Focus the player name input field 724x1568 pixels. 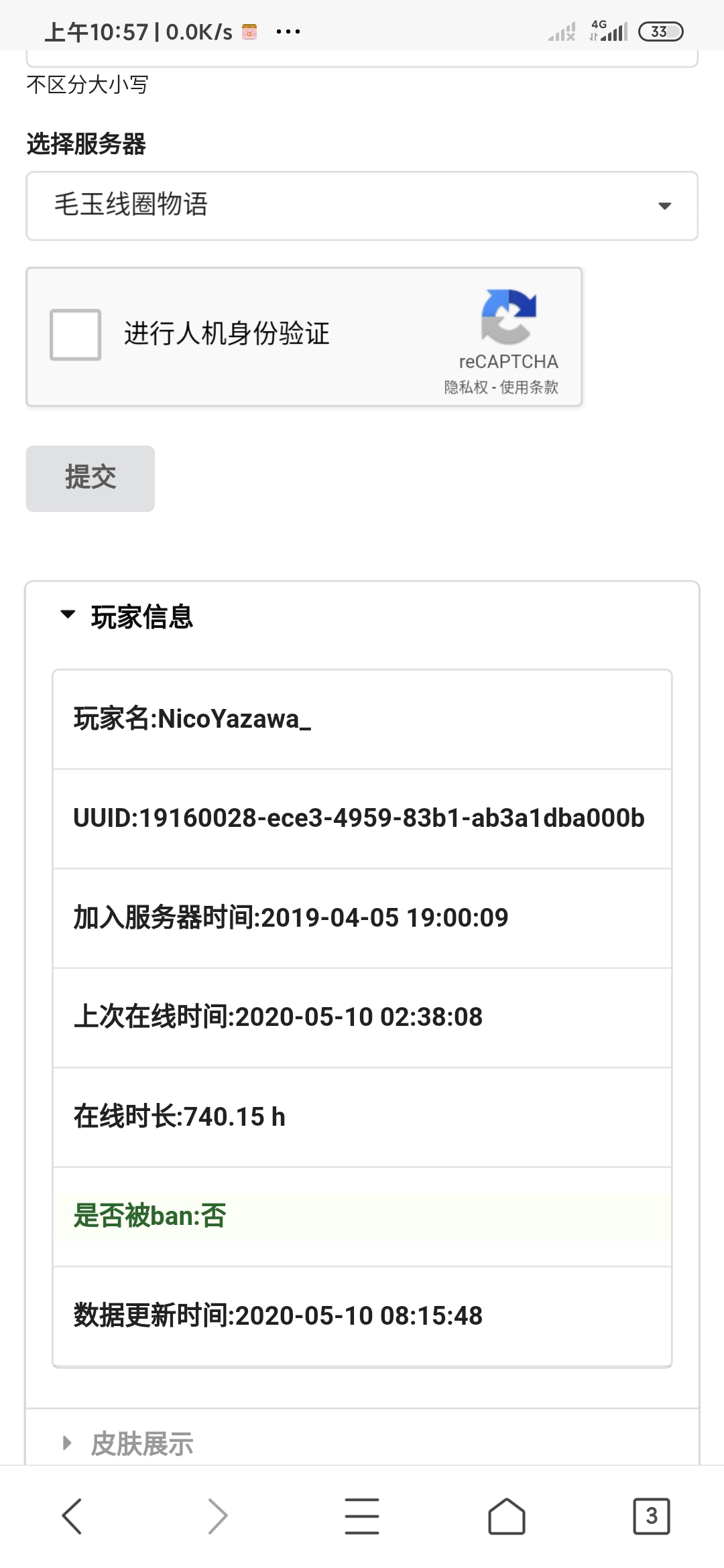(362, 58)
